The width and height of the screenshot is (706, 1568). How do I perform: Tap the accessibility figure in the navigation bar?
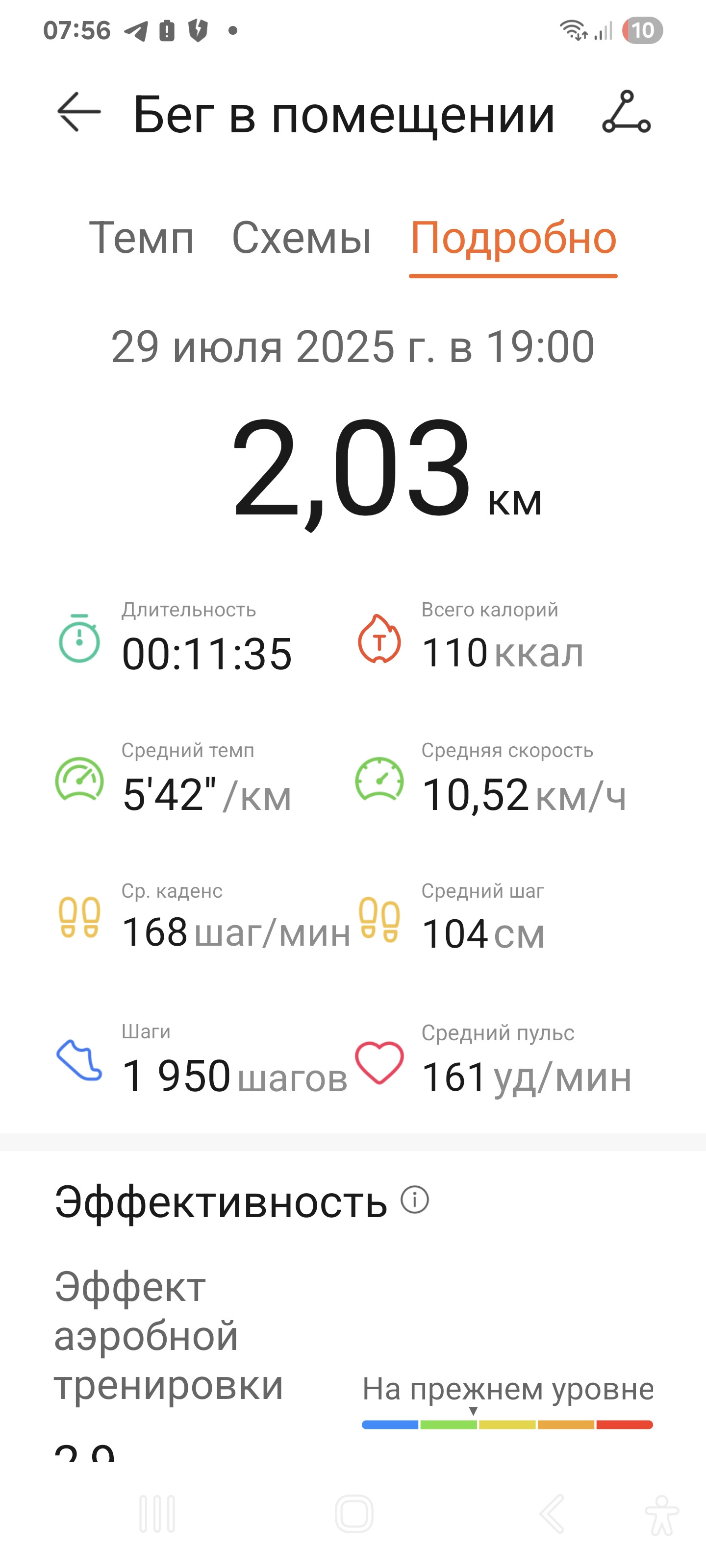click(661, 1515)
